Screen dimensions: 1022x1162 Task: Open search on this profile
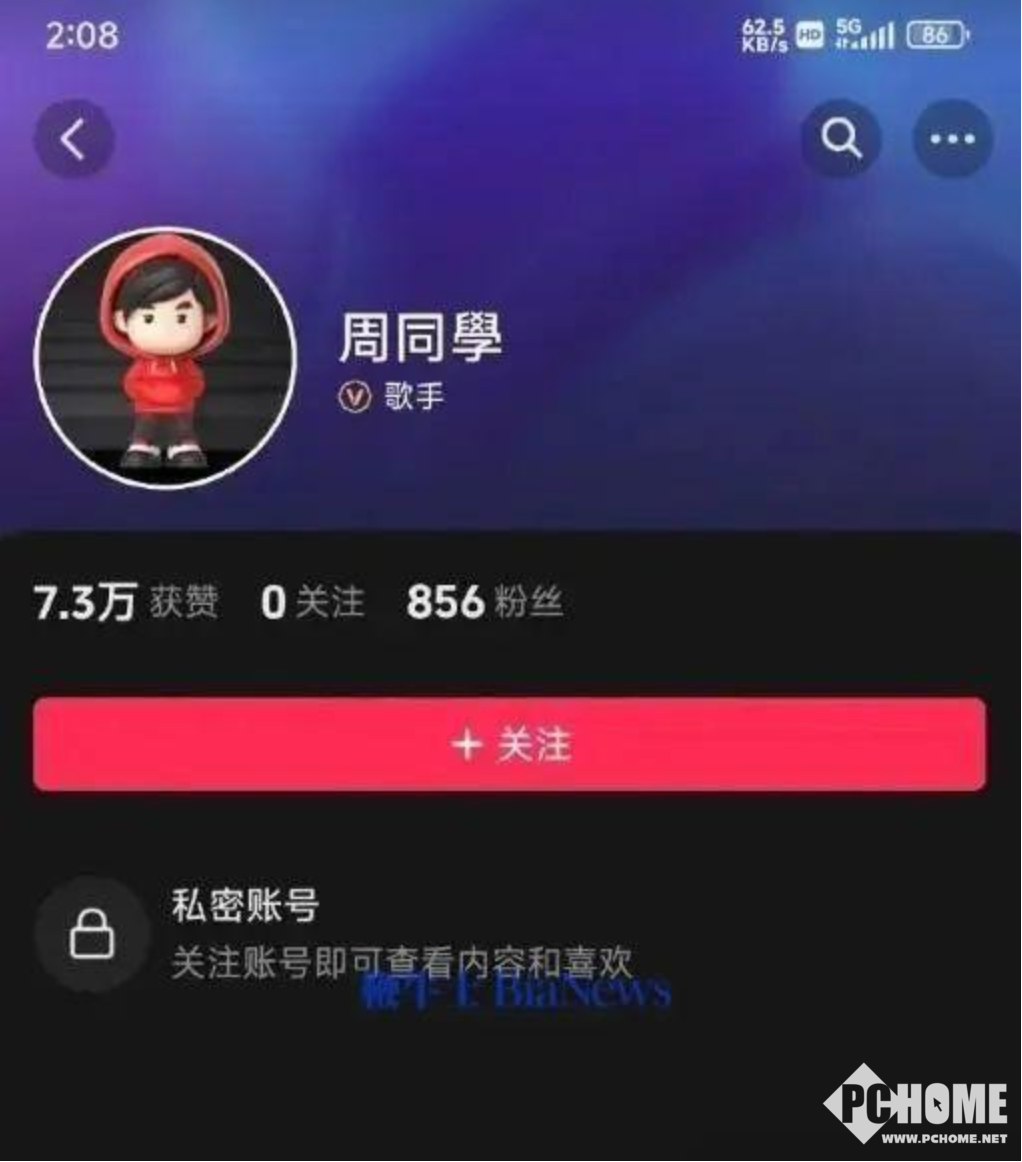coord(841,139)
